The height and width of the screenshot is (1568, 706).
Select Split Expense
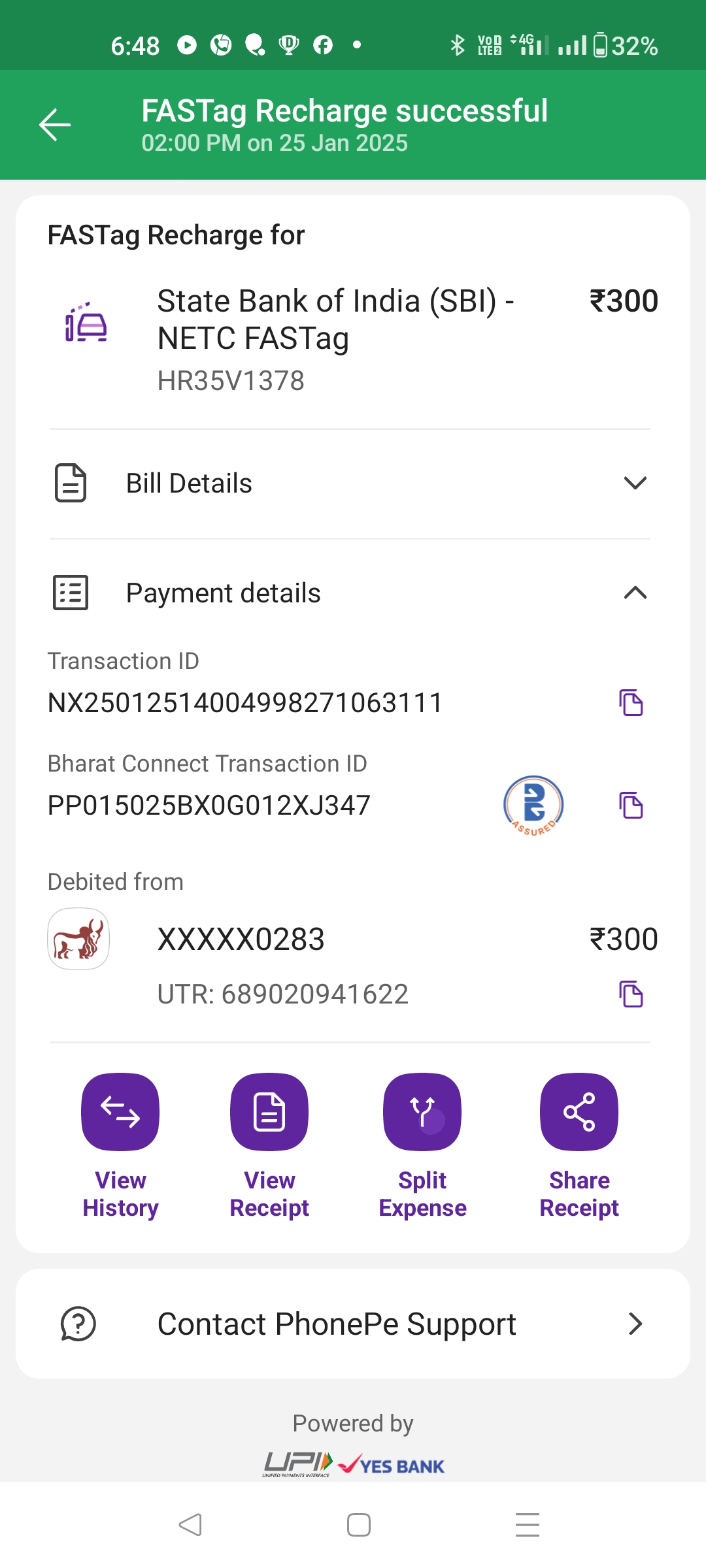[x=422, y=1146]
